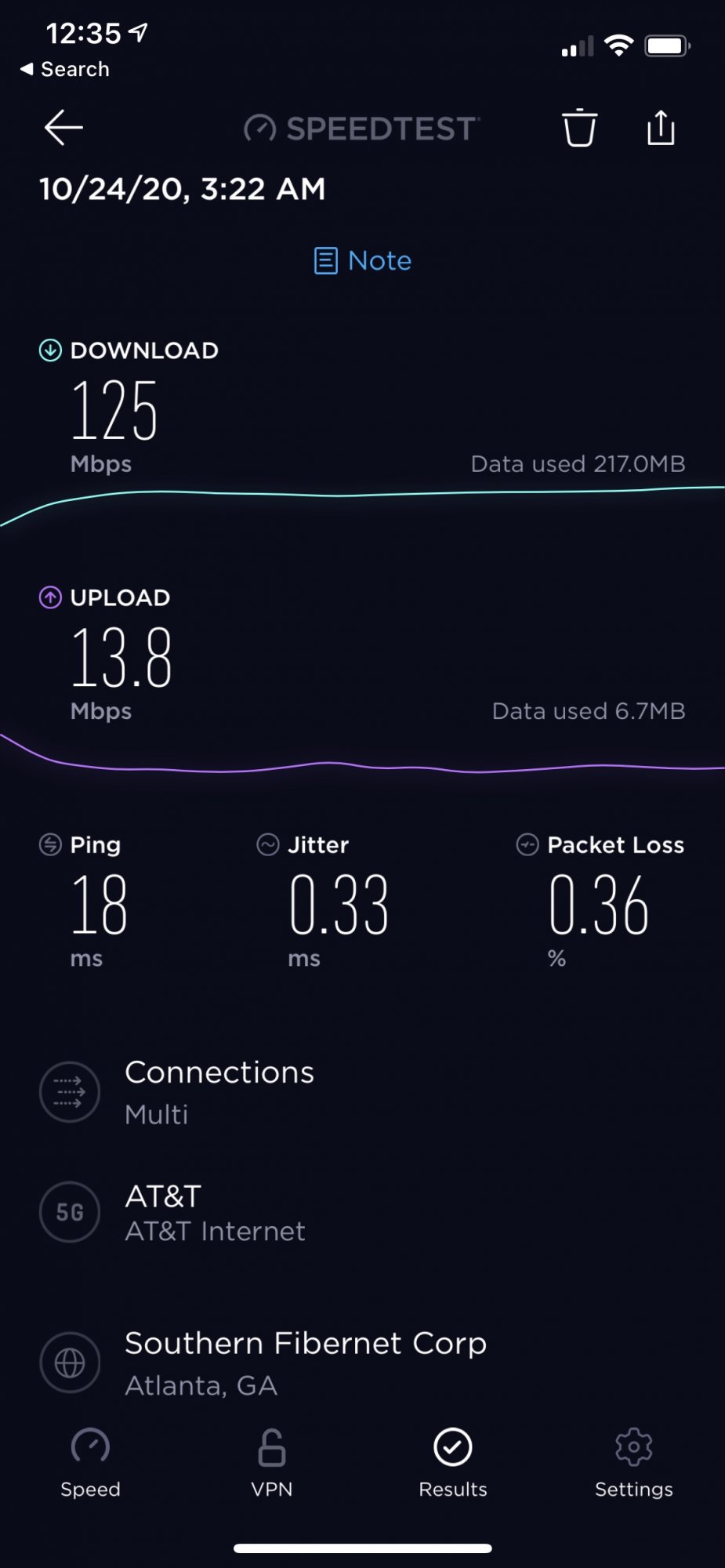
Task: Delete this speed test result
Action: 579,128
